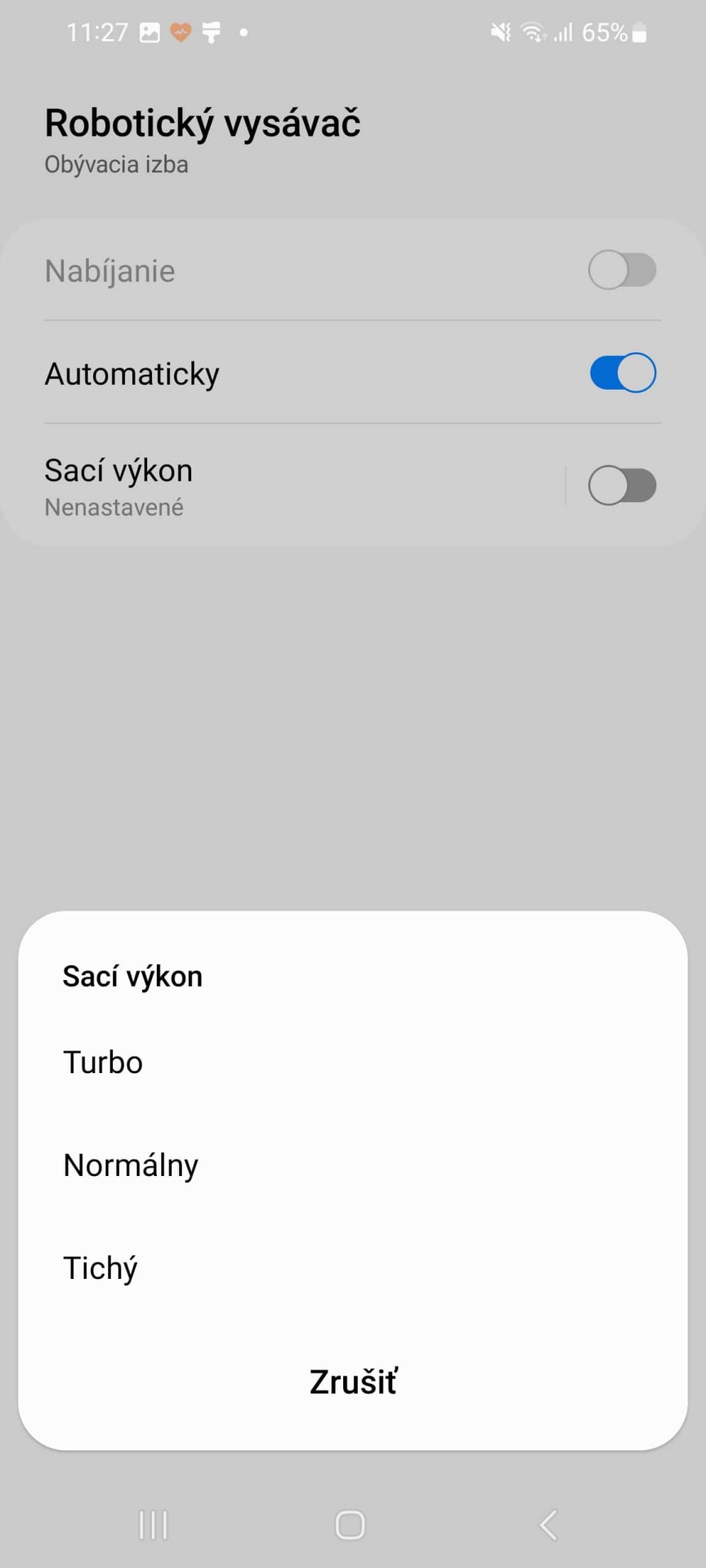
Task: Tap Zrušiť to cancel the dialog
Action: [x=353, y=1382]
